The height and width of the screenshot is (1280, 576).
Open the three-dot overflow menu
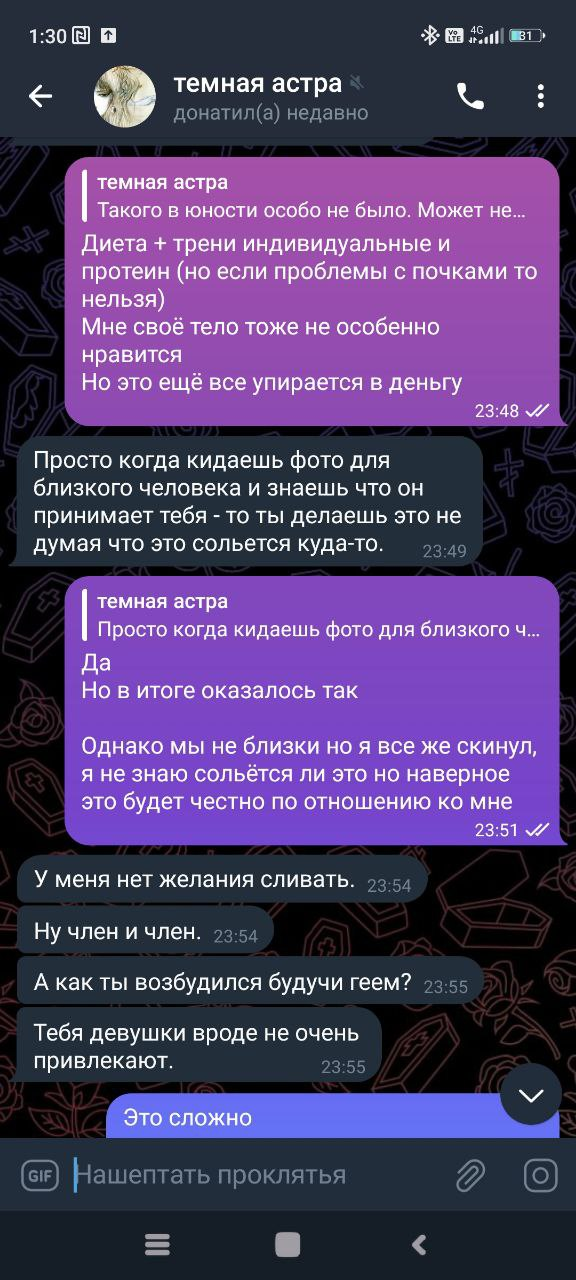point(540,96)
